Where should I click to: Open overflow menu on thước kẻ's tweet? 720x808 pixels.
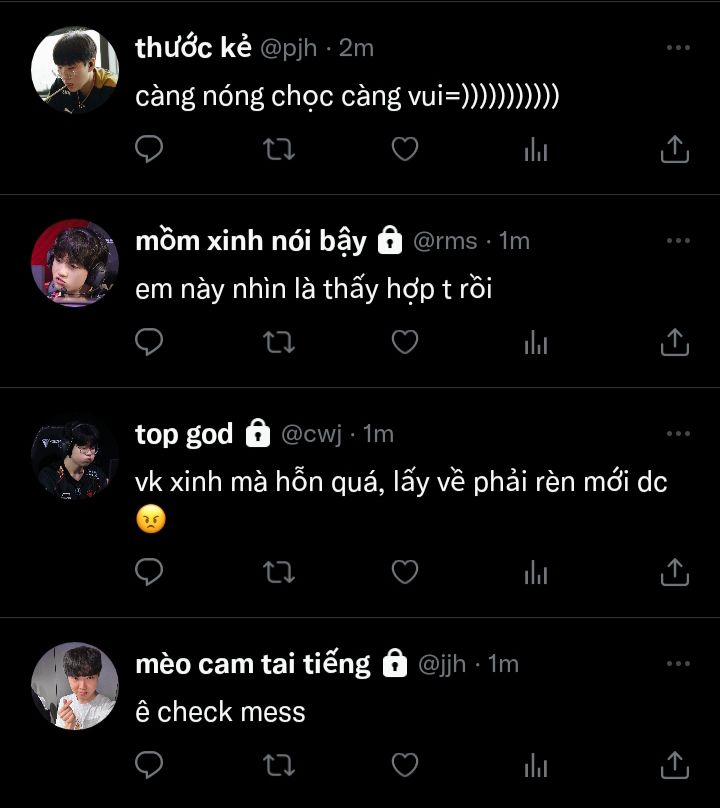pyautogui.click(x=678, y=48)
